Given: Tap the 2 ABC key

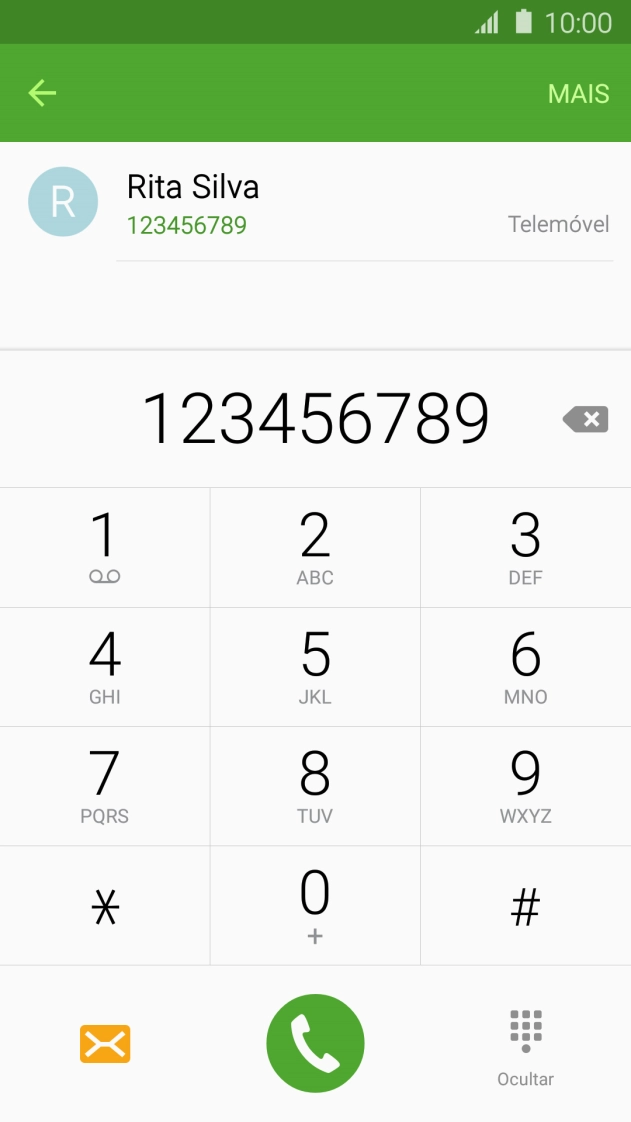Looking at the screenshot, I should pos(315,548).
